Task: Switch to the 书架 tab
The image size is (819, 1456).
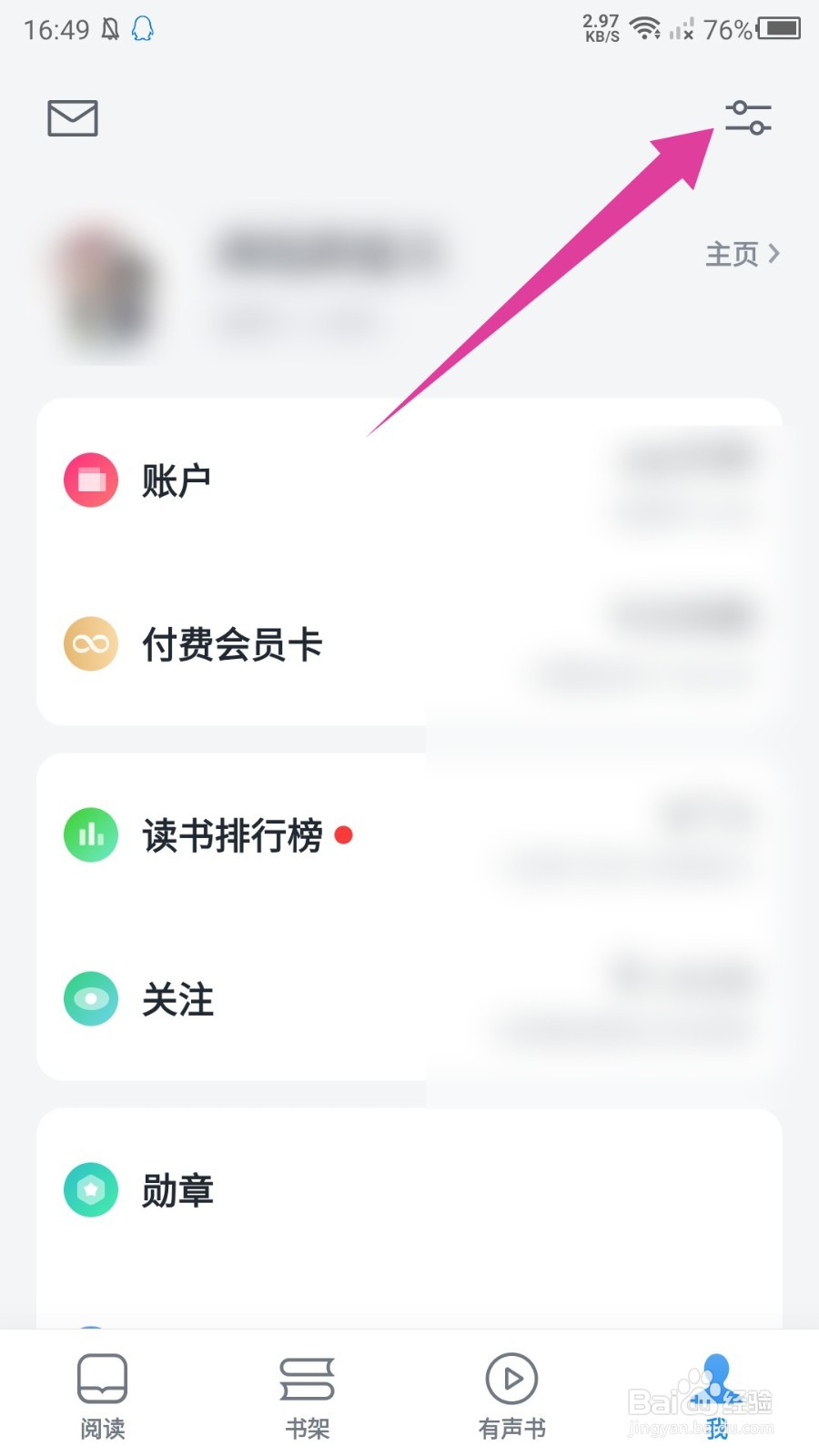Action: pyautogui.click(x=307, y=1394)
